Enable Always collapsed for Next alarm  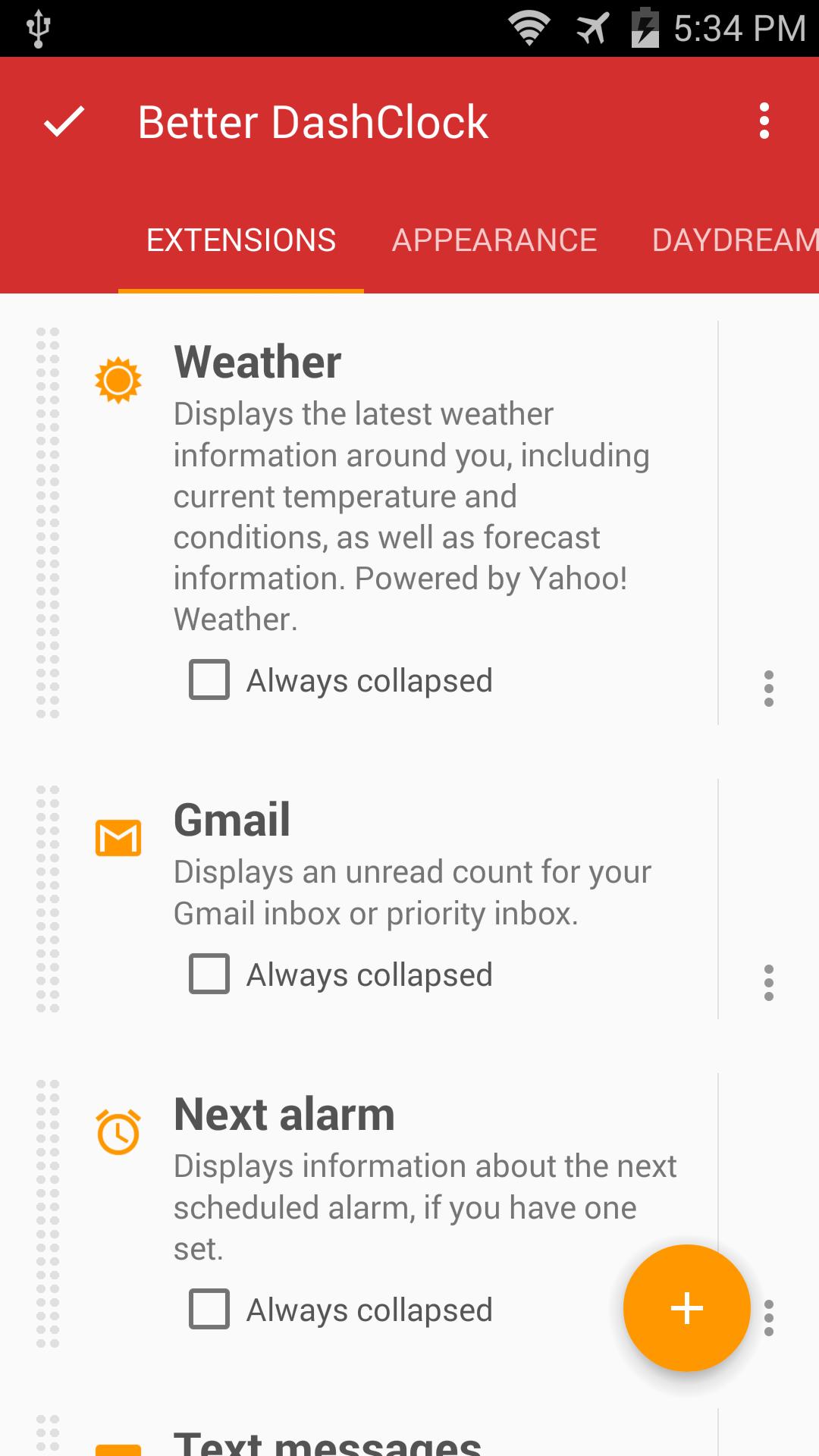coord(209,1309)
